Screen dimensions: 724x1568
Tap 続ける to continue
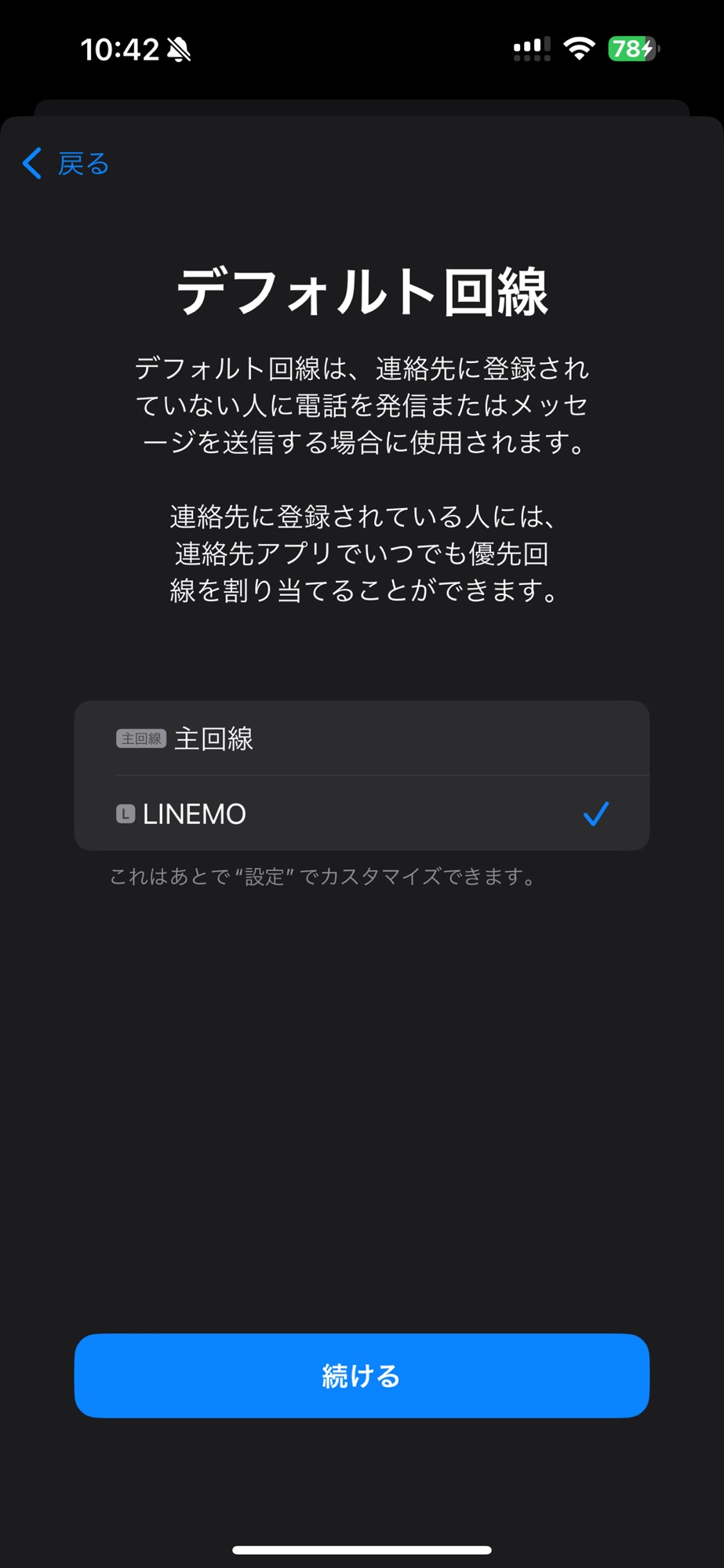362,1376
